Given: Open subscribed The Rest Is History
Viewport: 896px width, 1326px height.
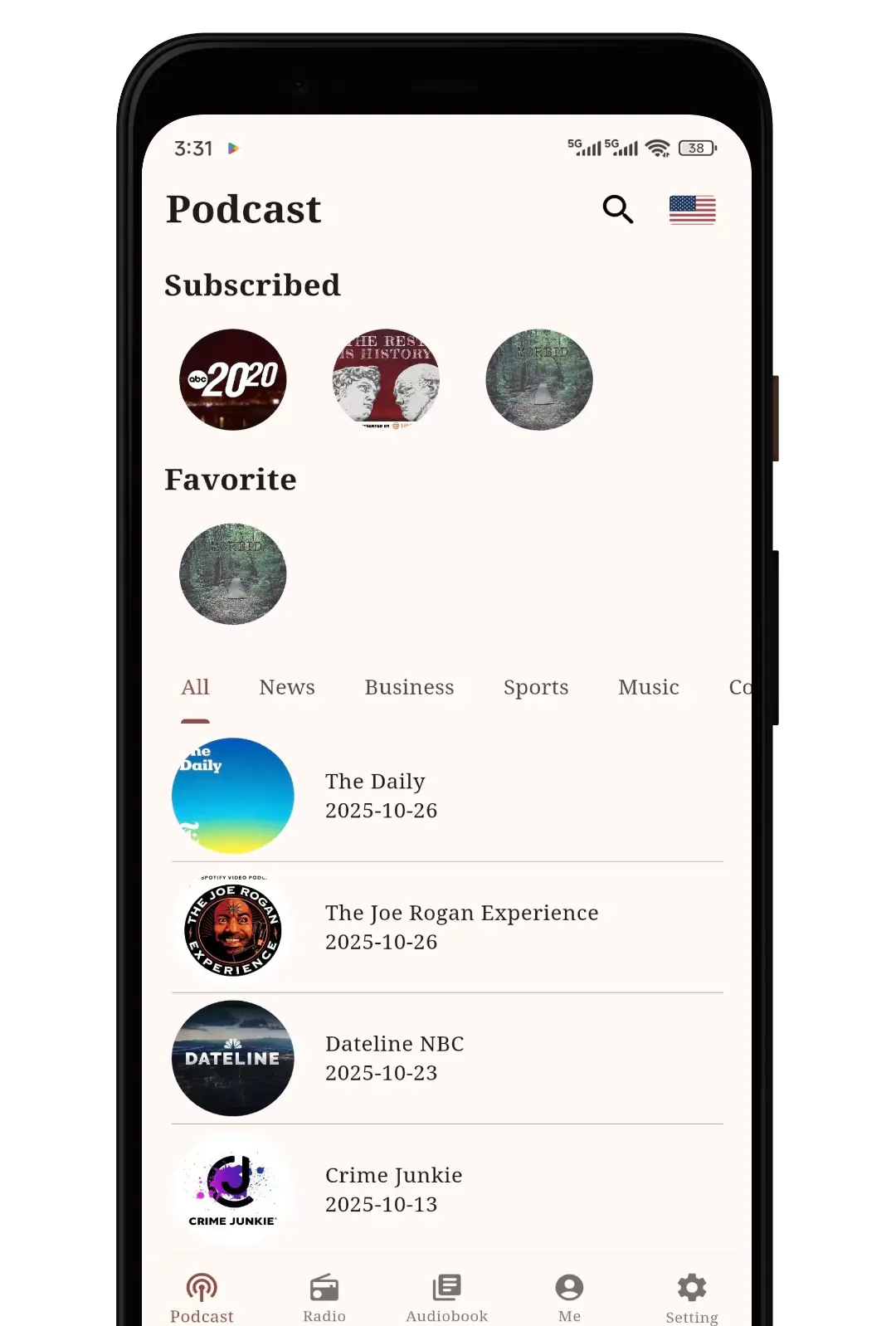Looking at the screenshot, I should pyautogui.click(x=386, y=380).
